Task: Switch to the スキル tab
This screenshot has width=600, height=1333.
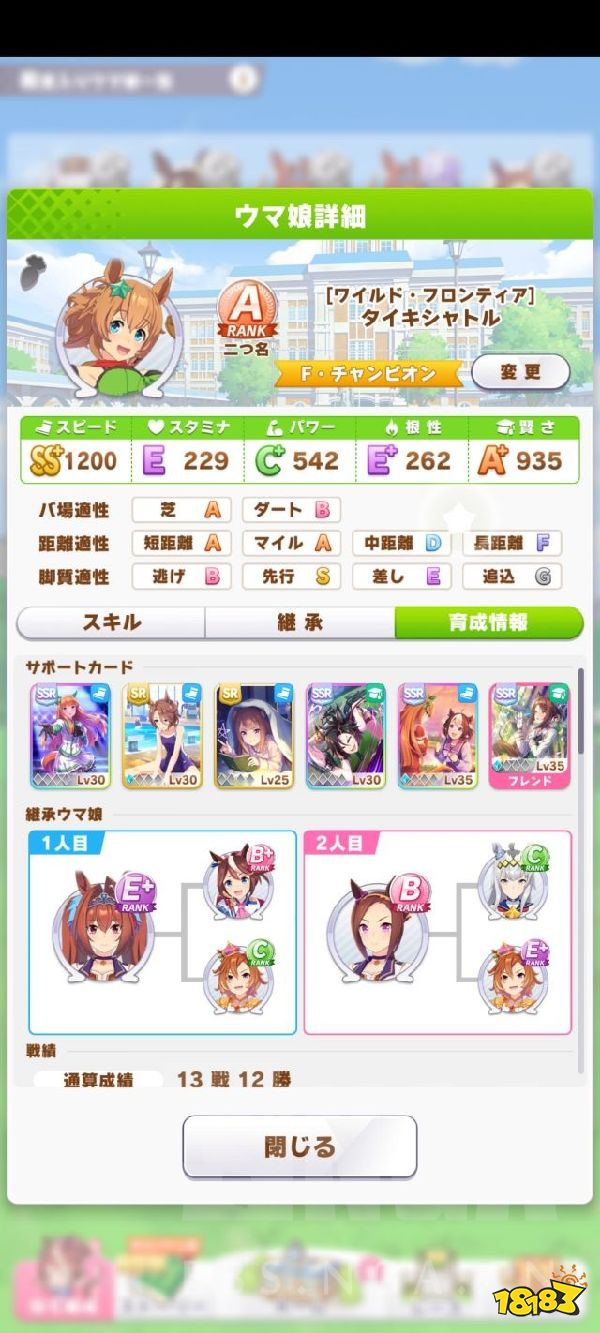Action: pos(111,623)
